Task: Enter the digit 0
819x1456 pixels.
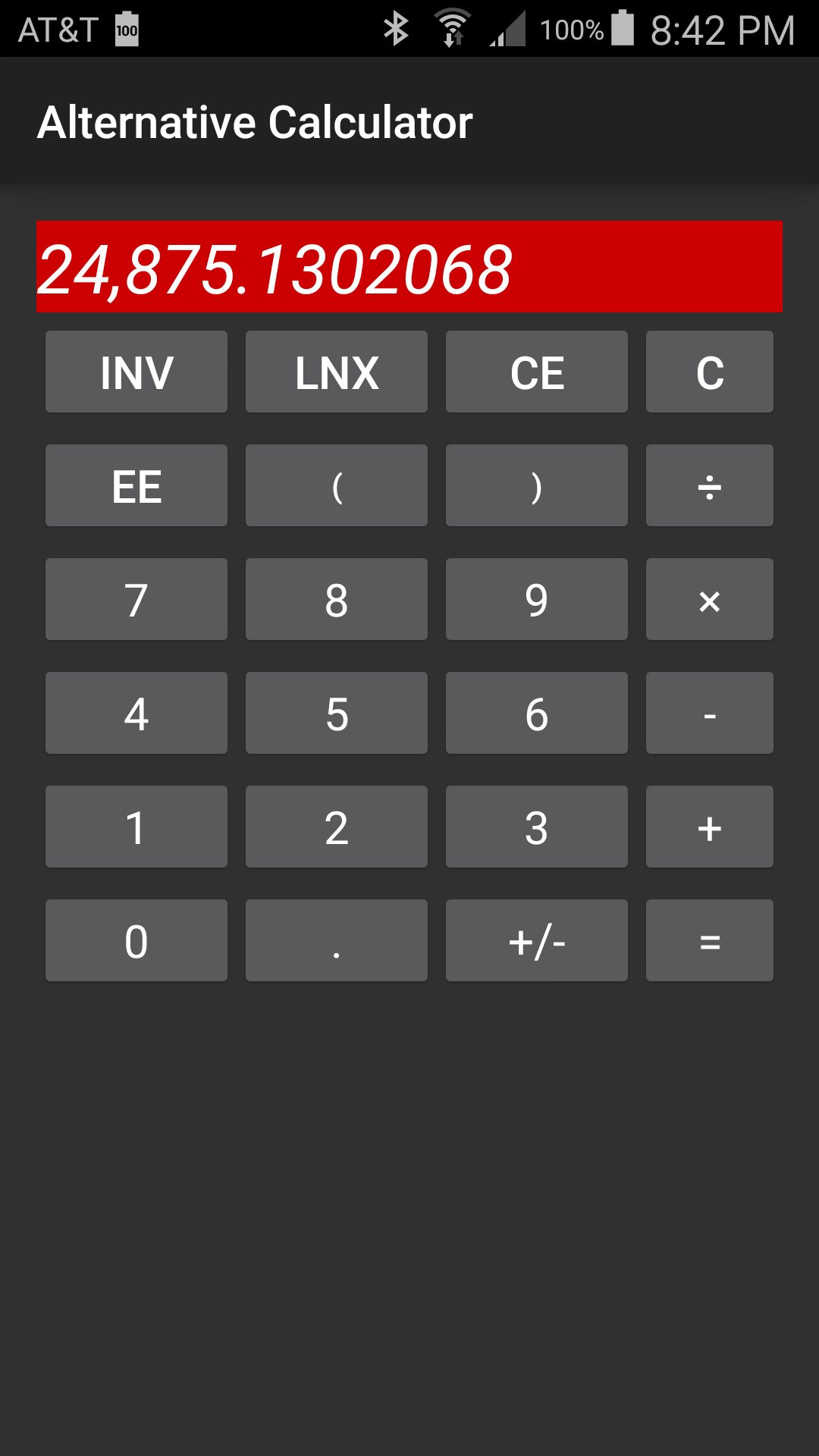Action: [136, 940]
